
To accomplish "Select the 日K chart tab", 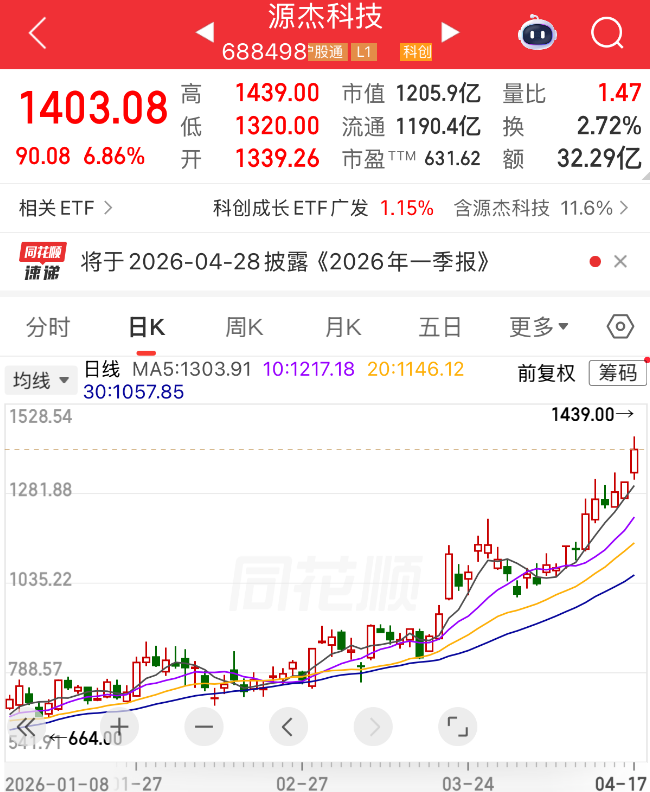I will pos(146,327).
